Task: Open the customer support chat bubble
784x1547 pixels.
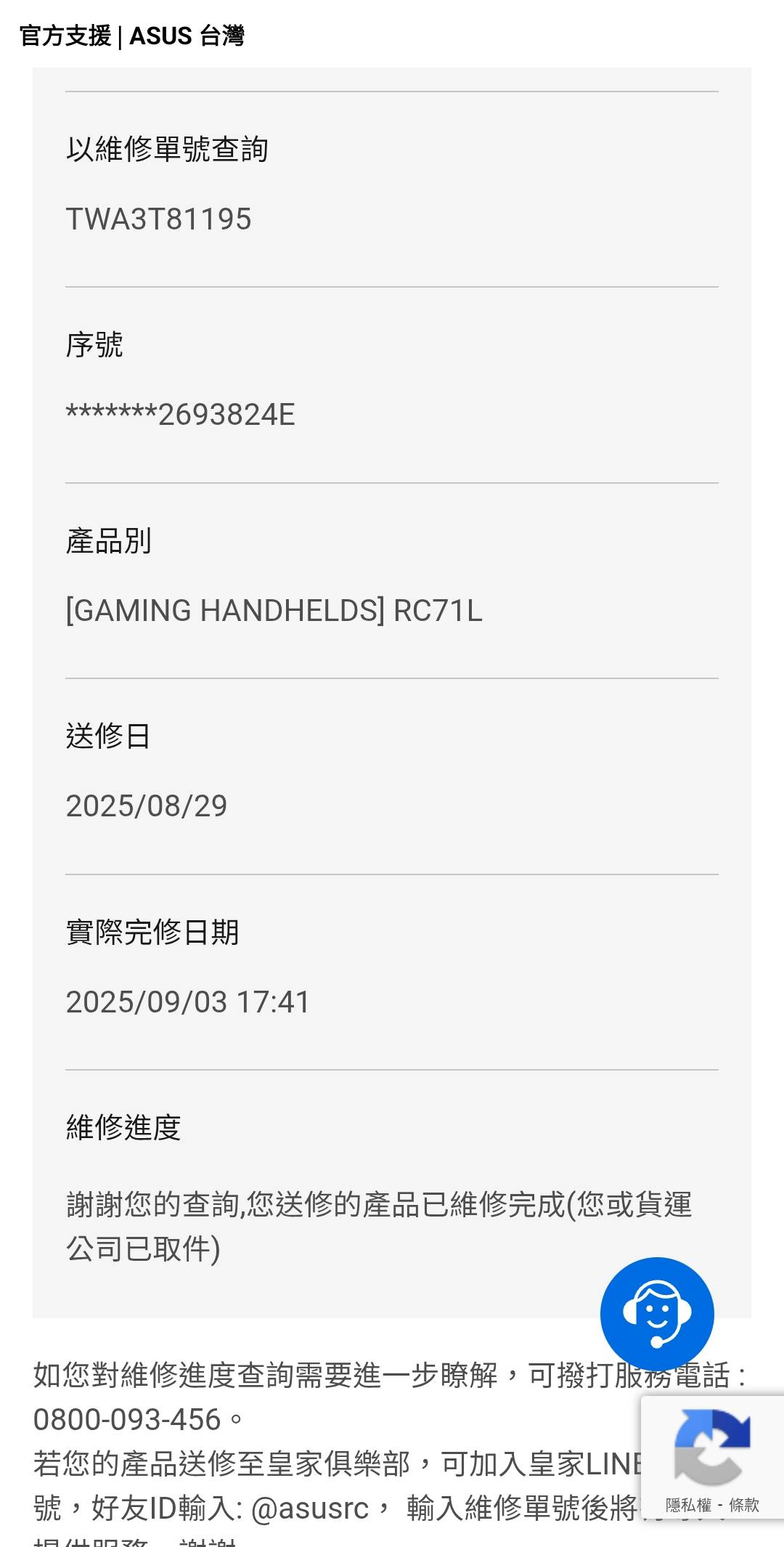Action: [x=657, y=1314]
